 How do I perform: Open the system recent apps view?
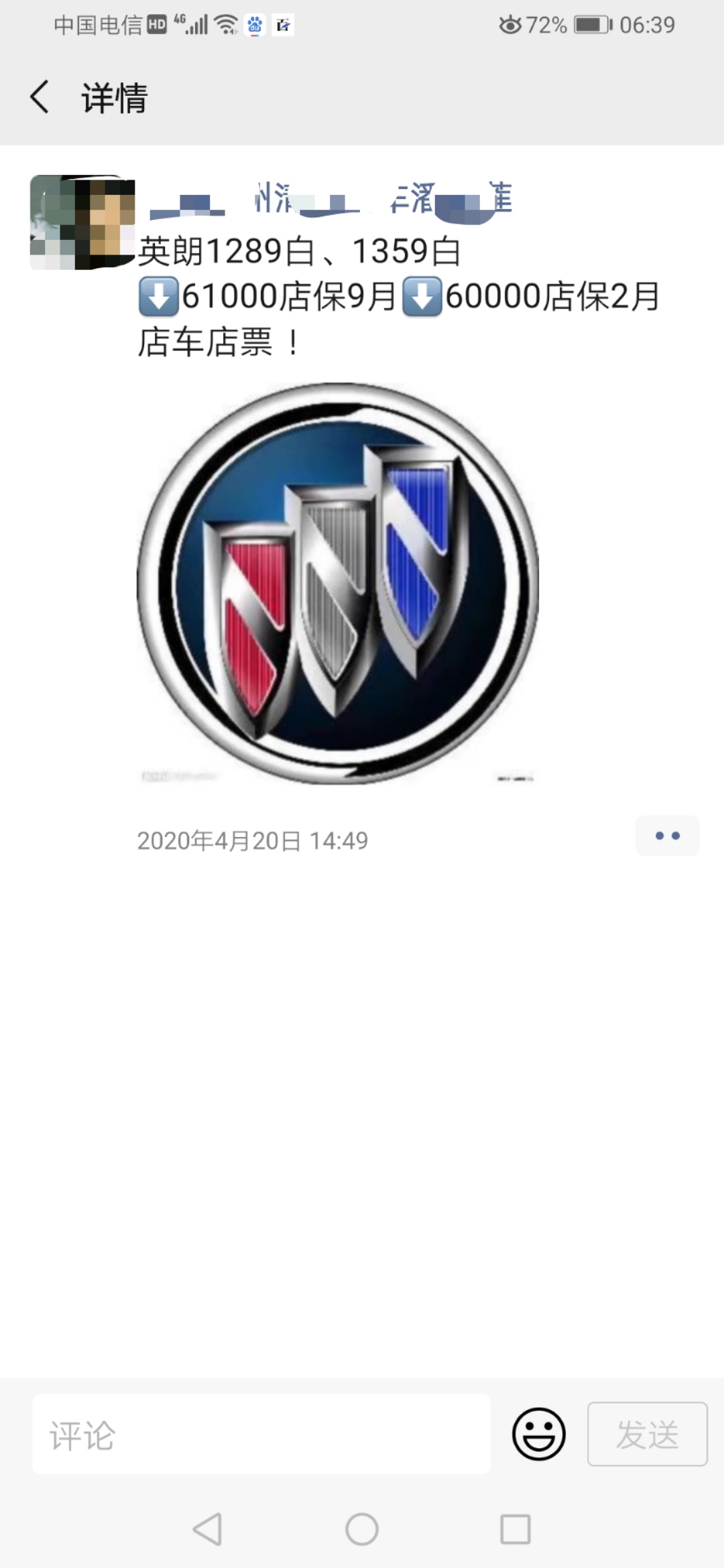[516, 1530]
